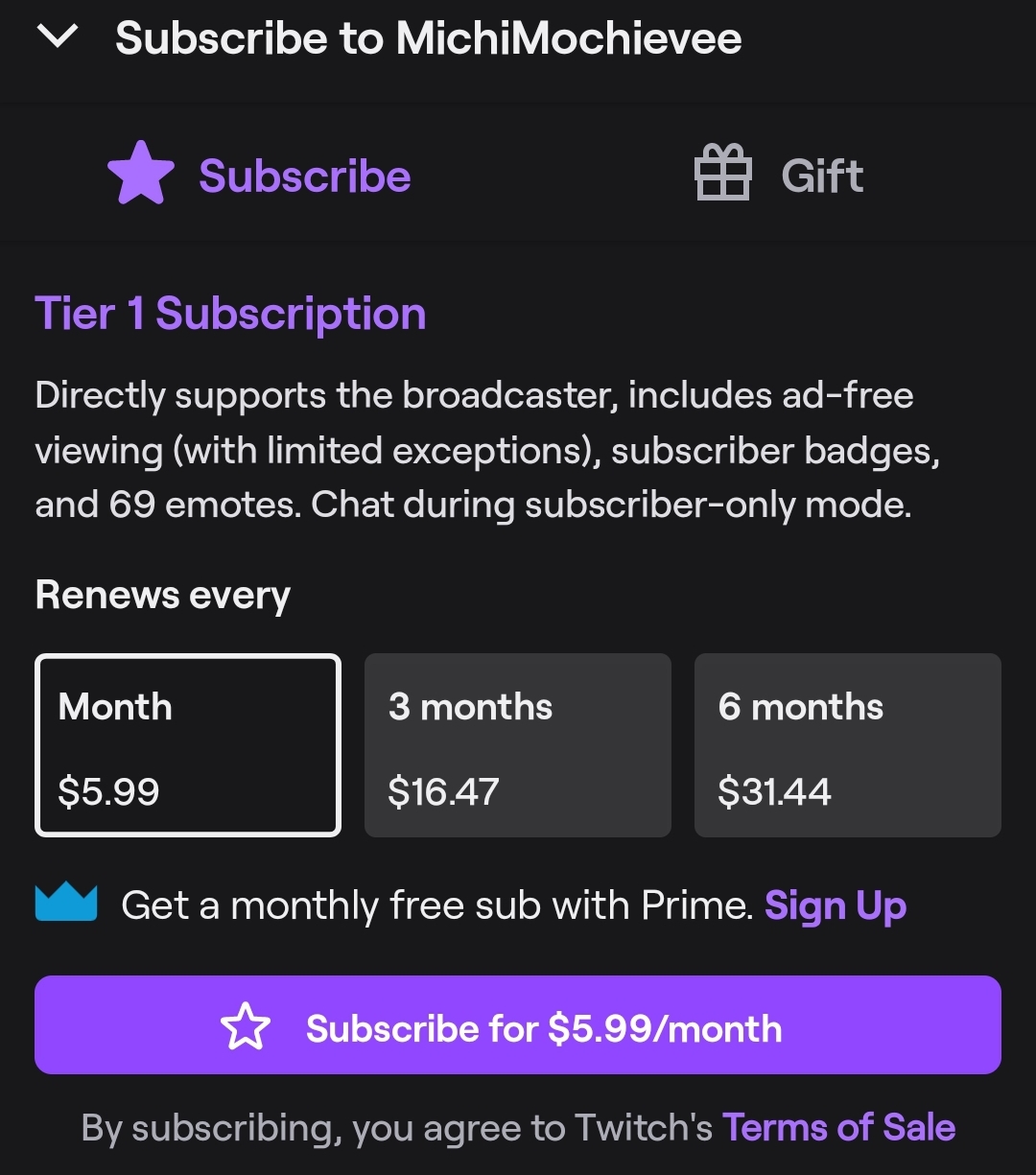1036x1175 pixels.
Task: Open Twitch's Terms of Sale
Action: point(838,1127)
